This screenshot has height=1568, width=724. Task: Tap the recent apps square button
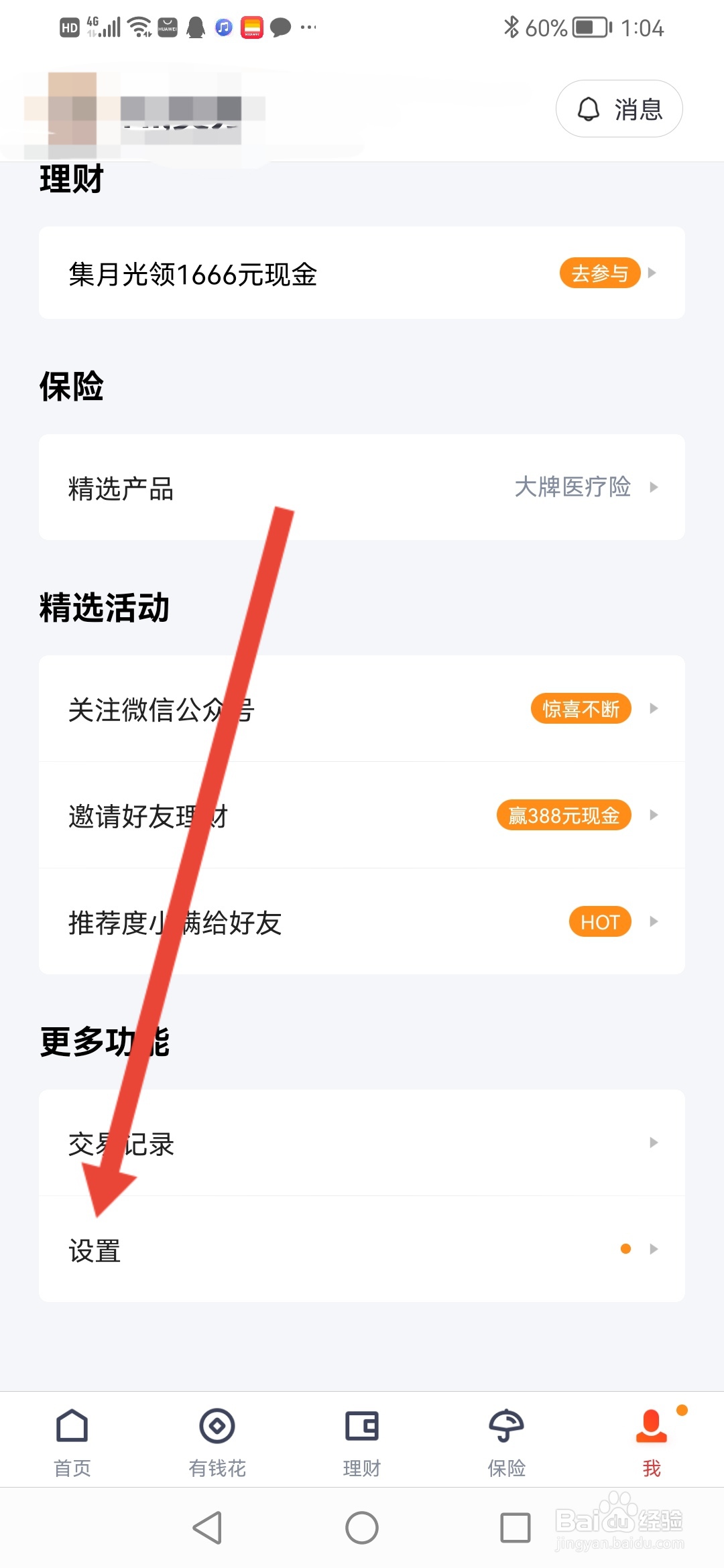[514, 1528]
